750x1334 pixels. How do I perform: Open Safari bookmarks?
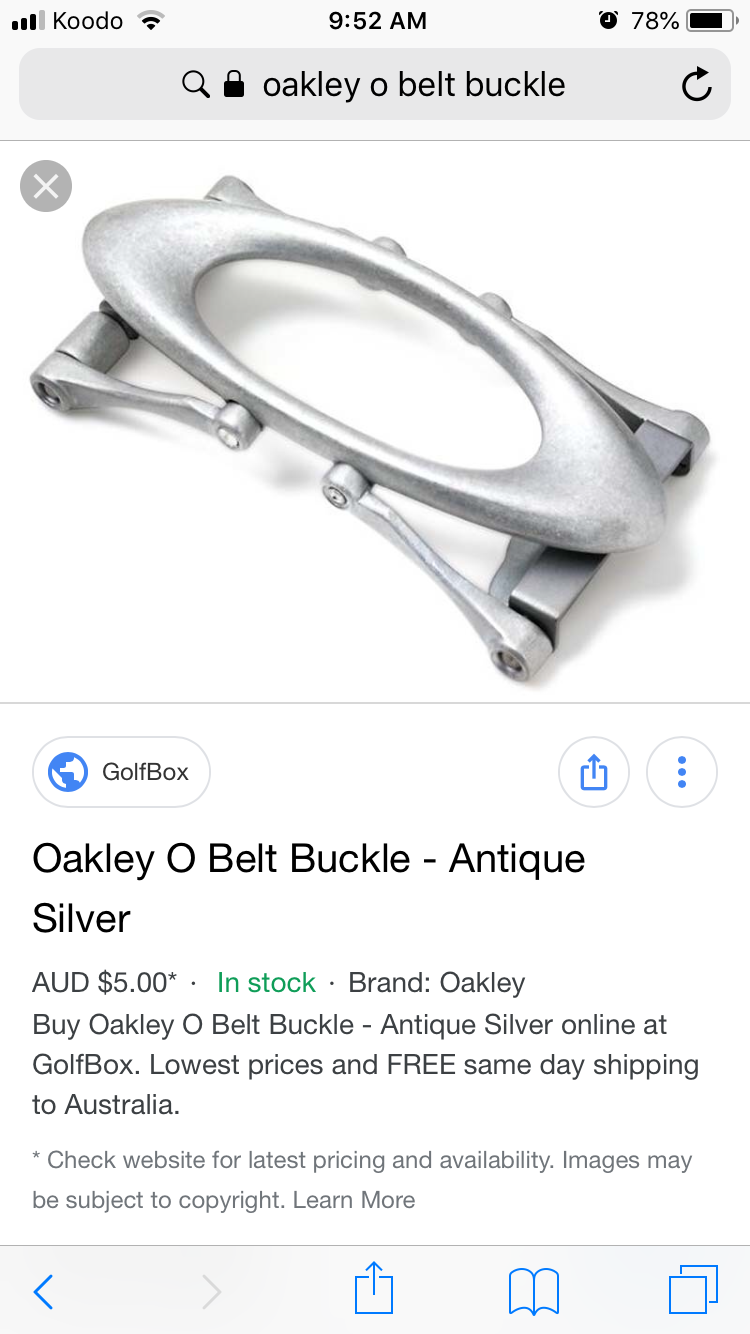(533, 1291)
